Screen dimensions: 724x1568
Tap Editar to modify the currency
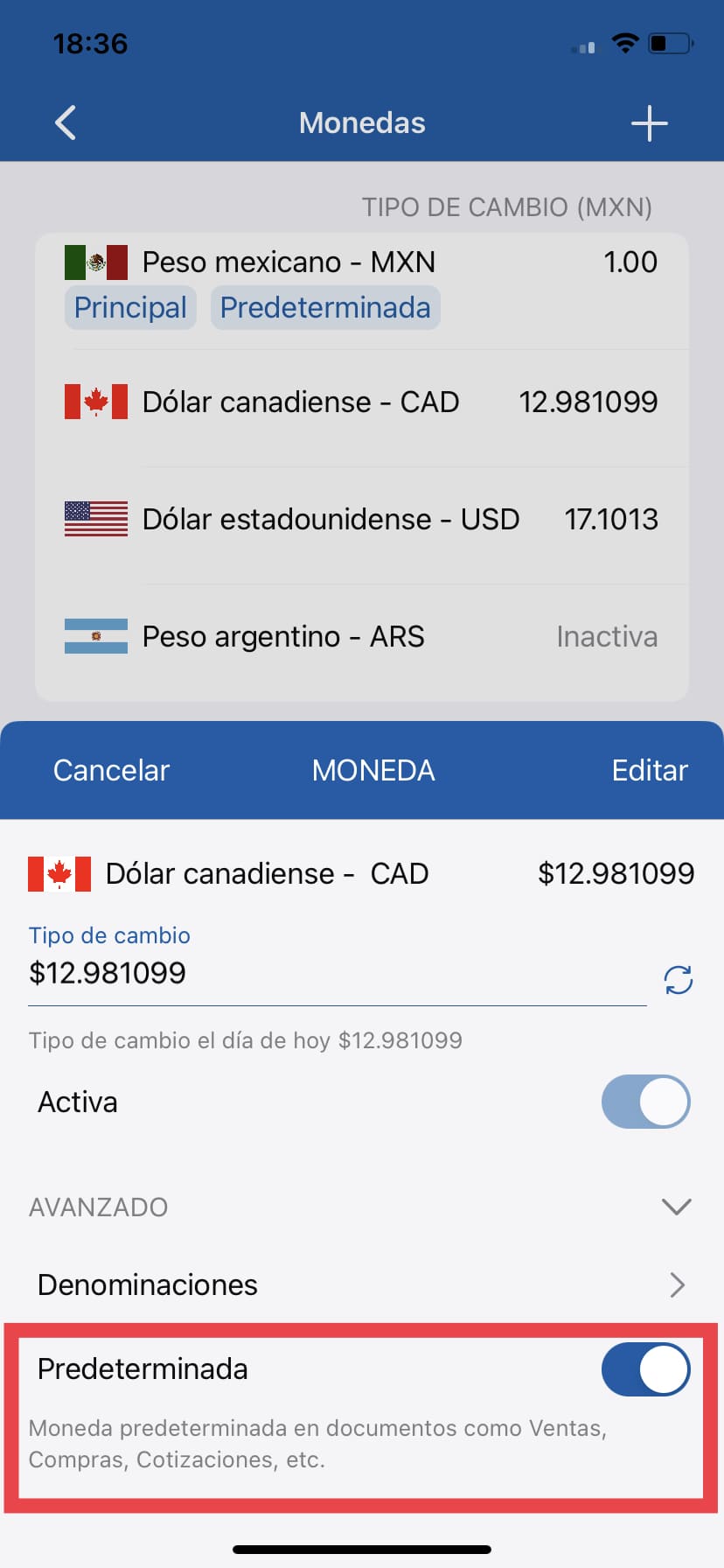click(x=650, y=770)
